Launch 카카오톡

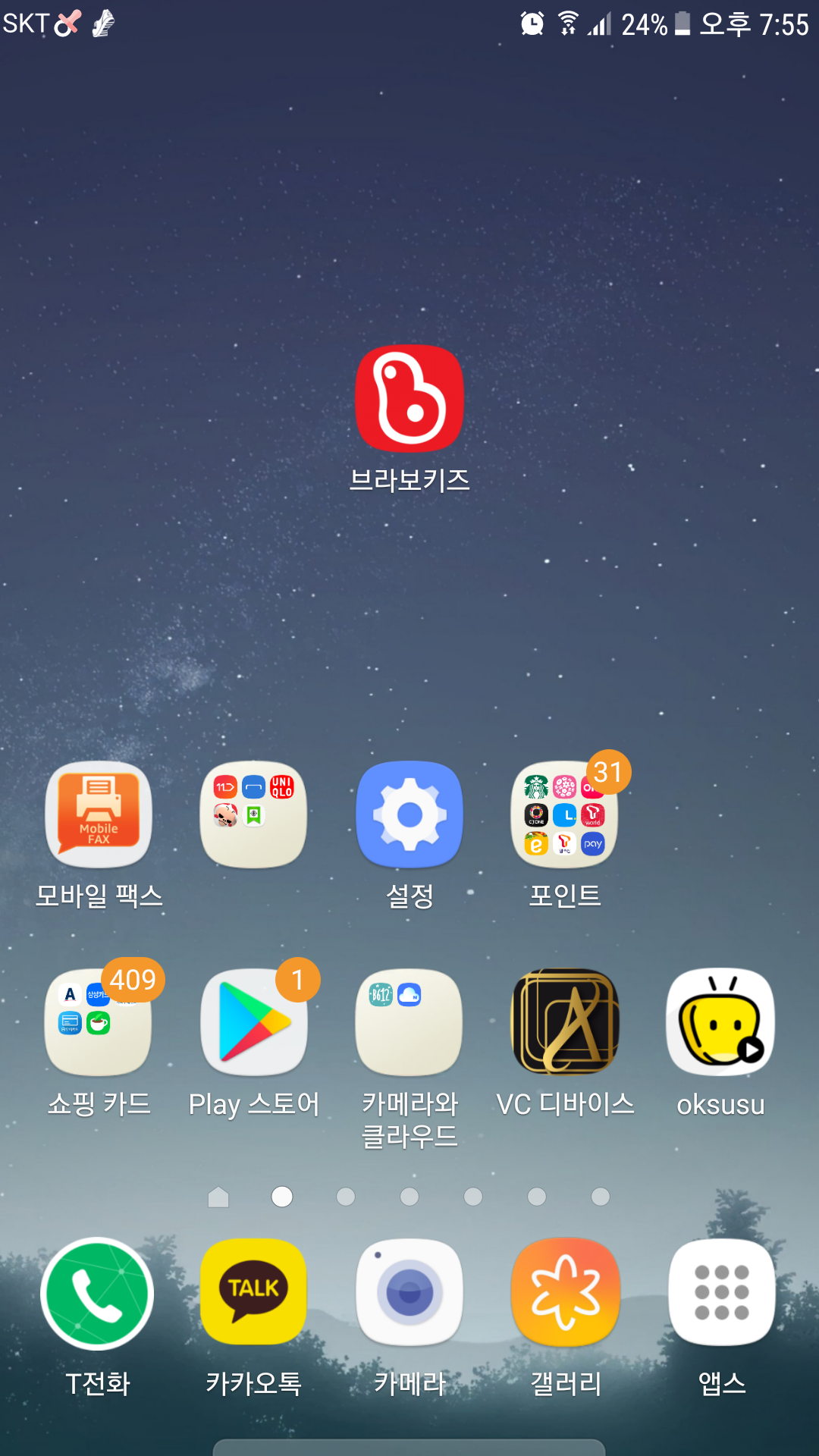coord(253,1292)
